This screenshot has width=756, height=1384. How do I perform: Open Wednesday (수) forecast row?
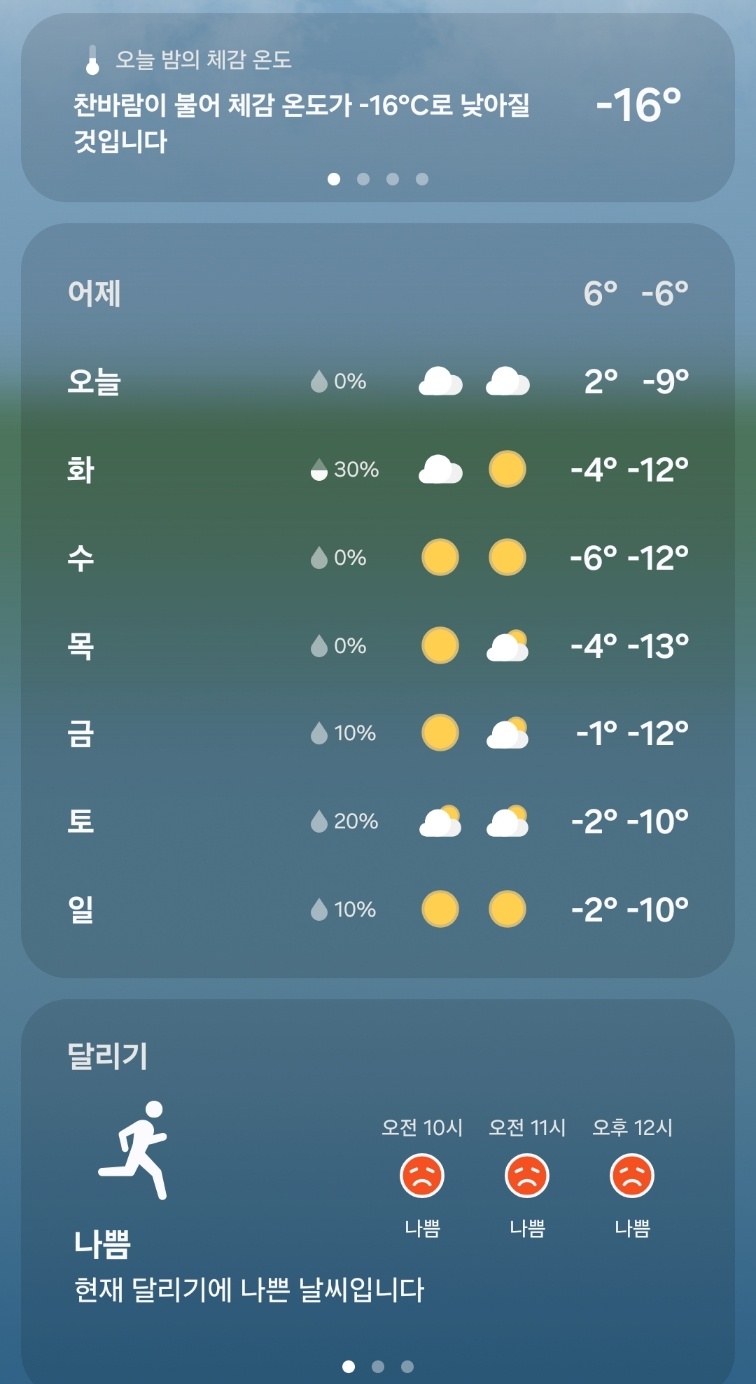coord(378,558)
